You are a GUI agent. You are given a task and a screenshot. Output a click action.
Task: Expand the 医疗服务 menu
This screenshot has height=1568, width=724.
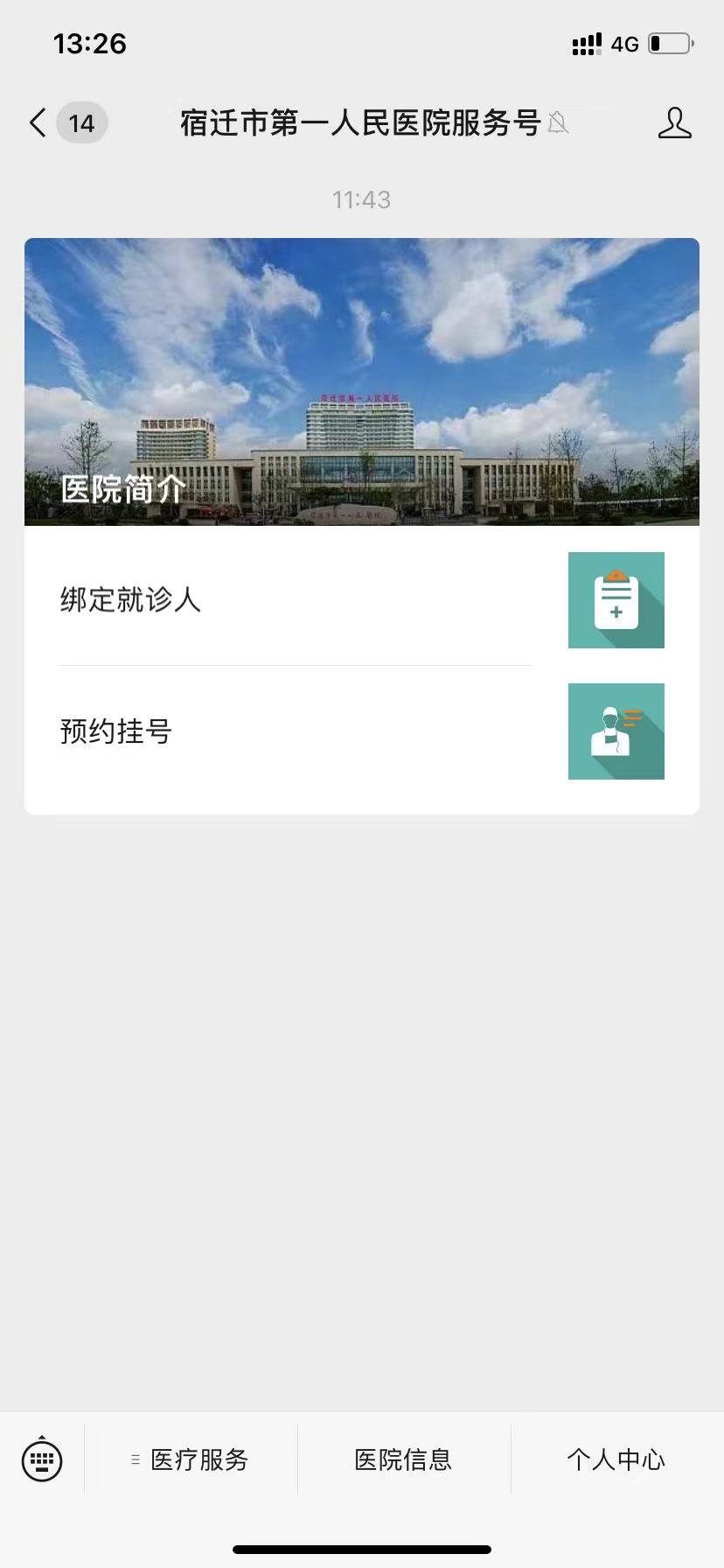pyautogui.click(x=191, y=1459)
